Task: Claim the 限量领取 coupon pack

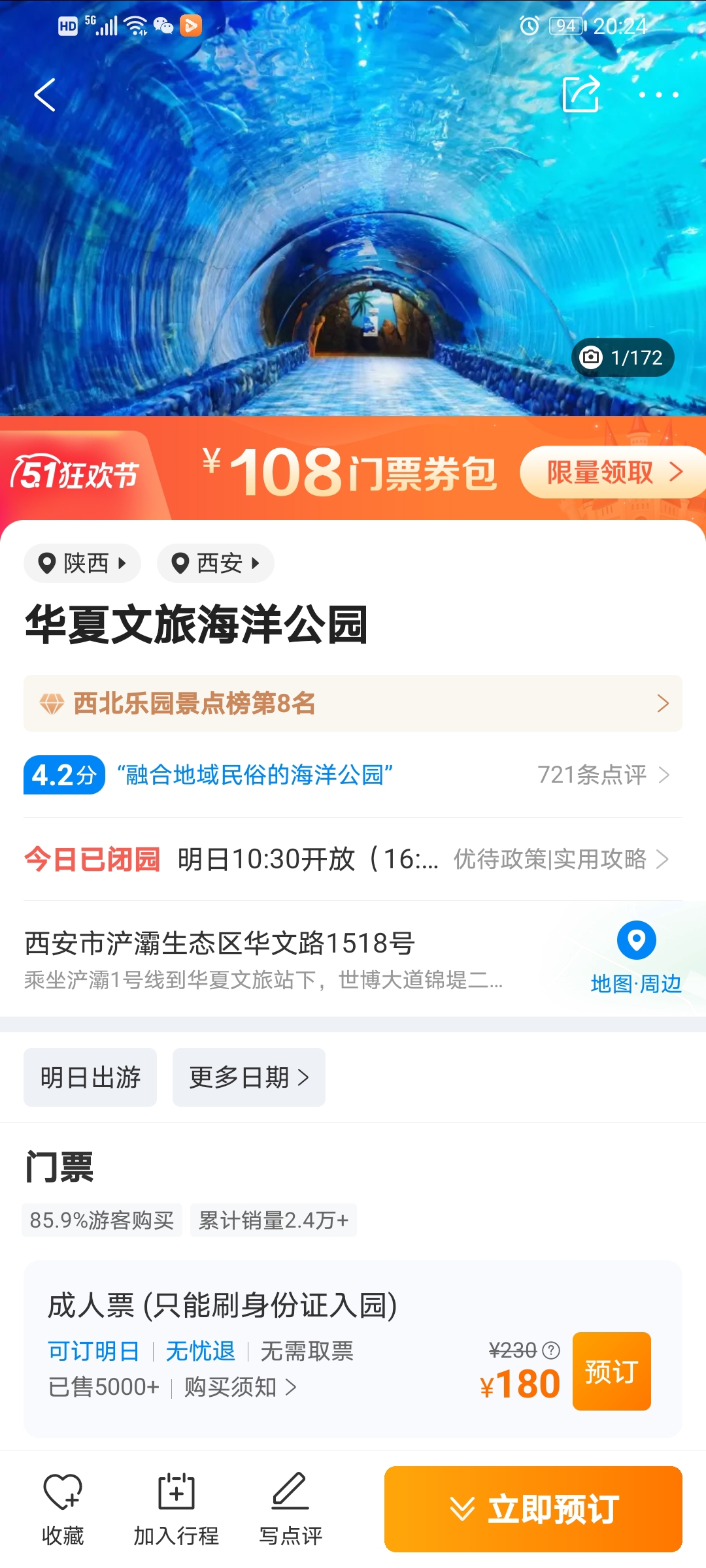Action: coord(613,472)
